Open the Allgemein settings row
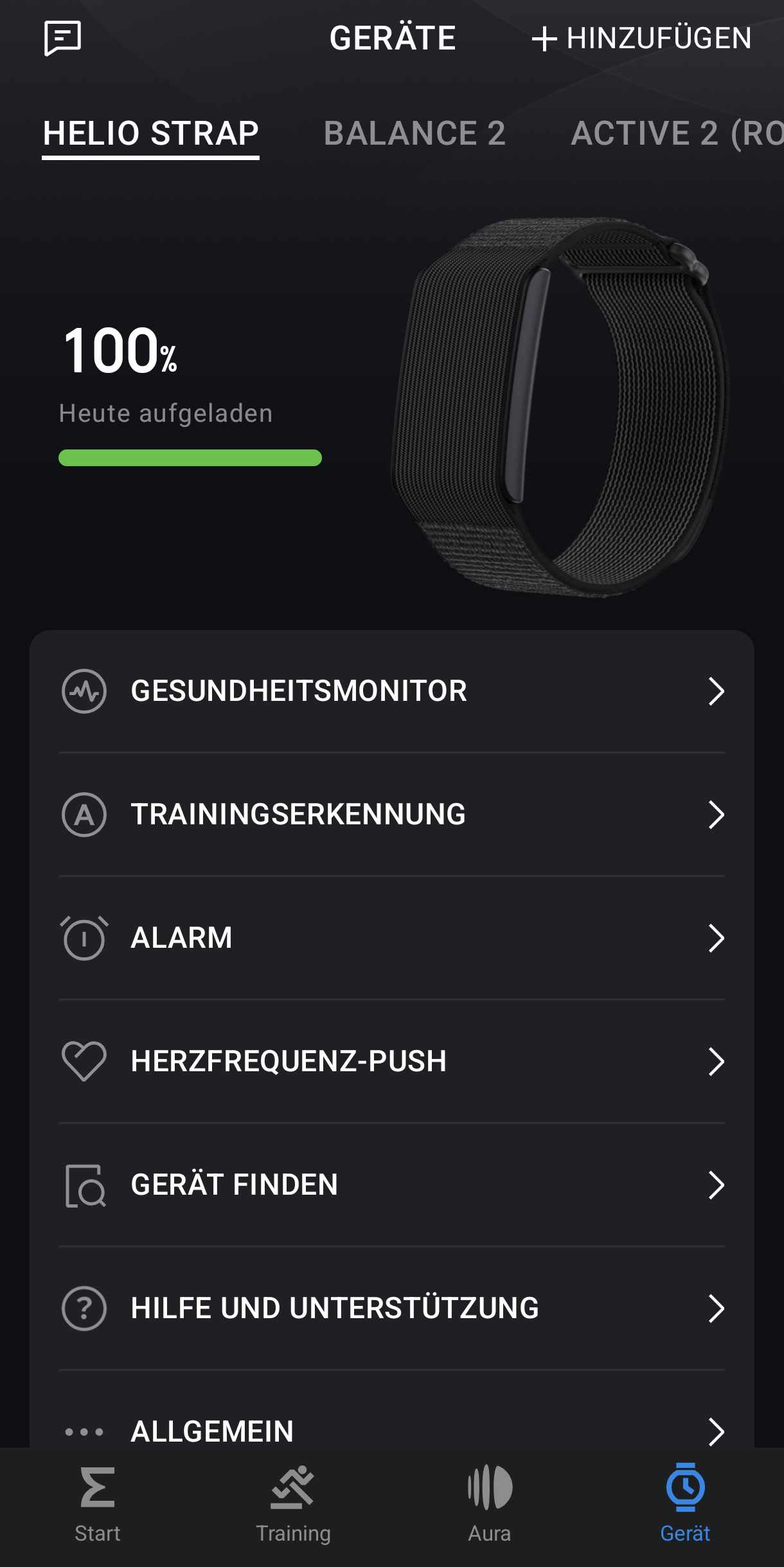Image resolution: width=784 pixels, height=1567 pixels. [392, 1431]
